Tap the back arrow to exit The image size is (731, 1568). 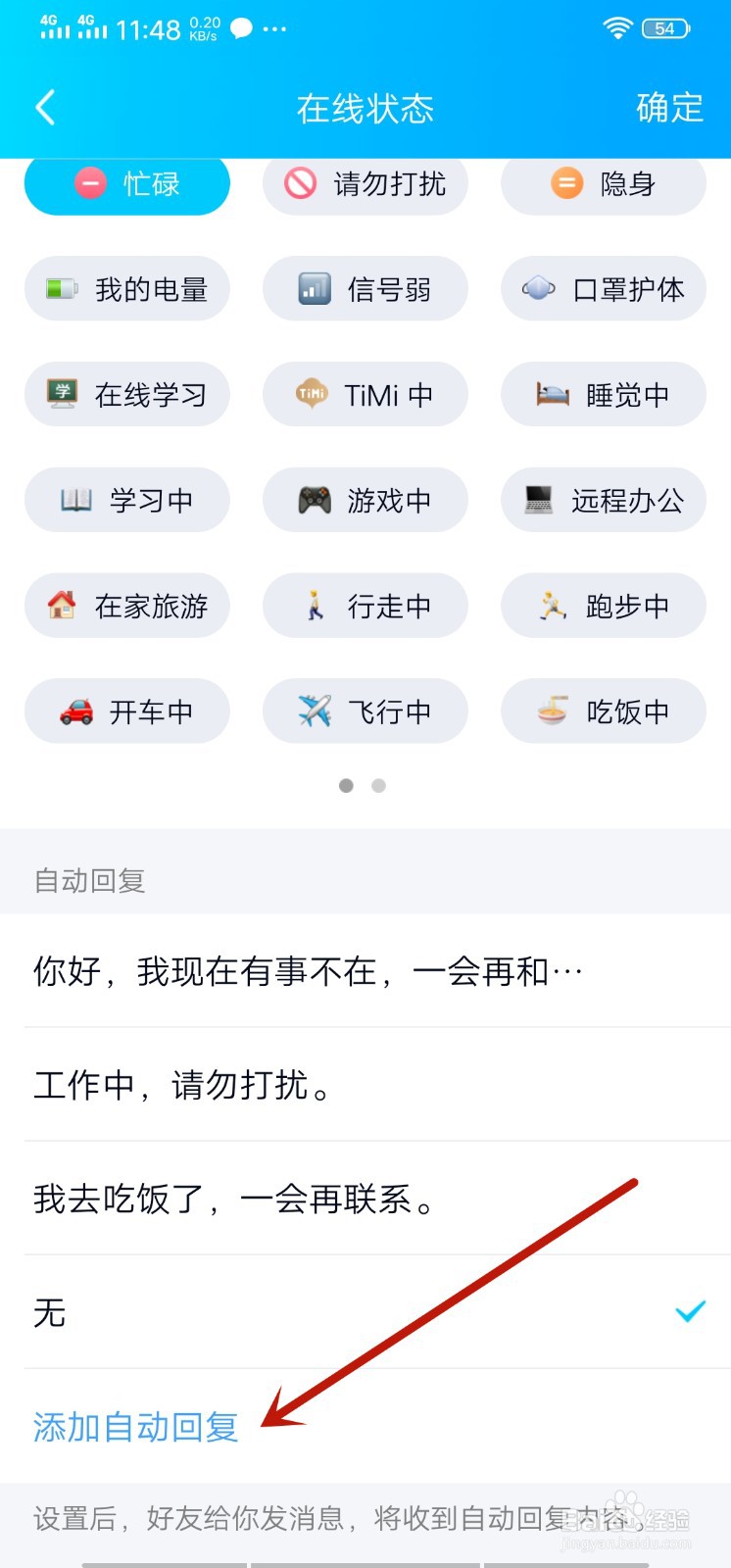coord(44,108)
